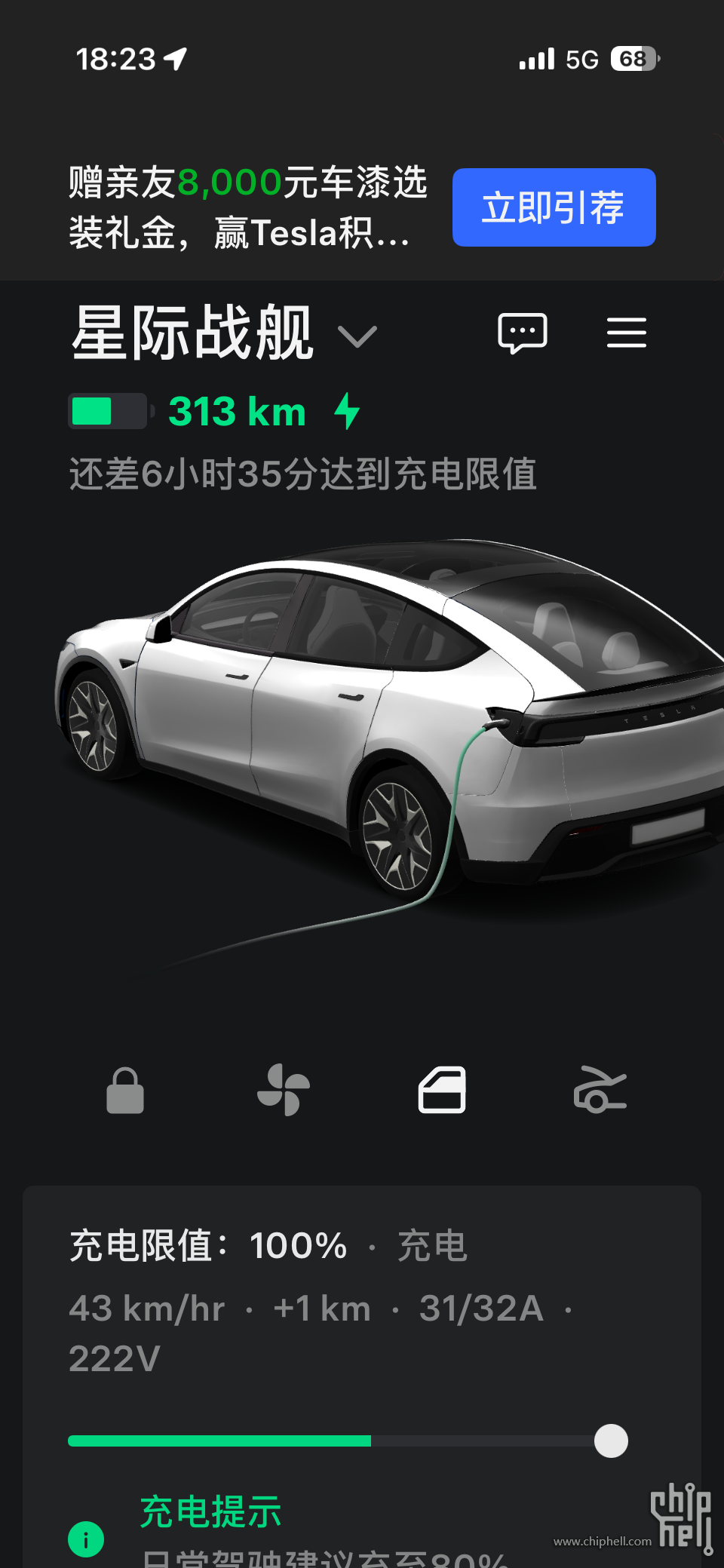Viewport: 724px width, 1568px height.
Task: Open the referral promo banner text
Action: click(247, 207)
